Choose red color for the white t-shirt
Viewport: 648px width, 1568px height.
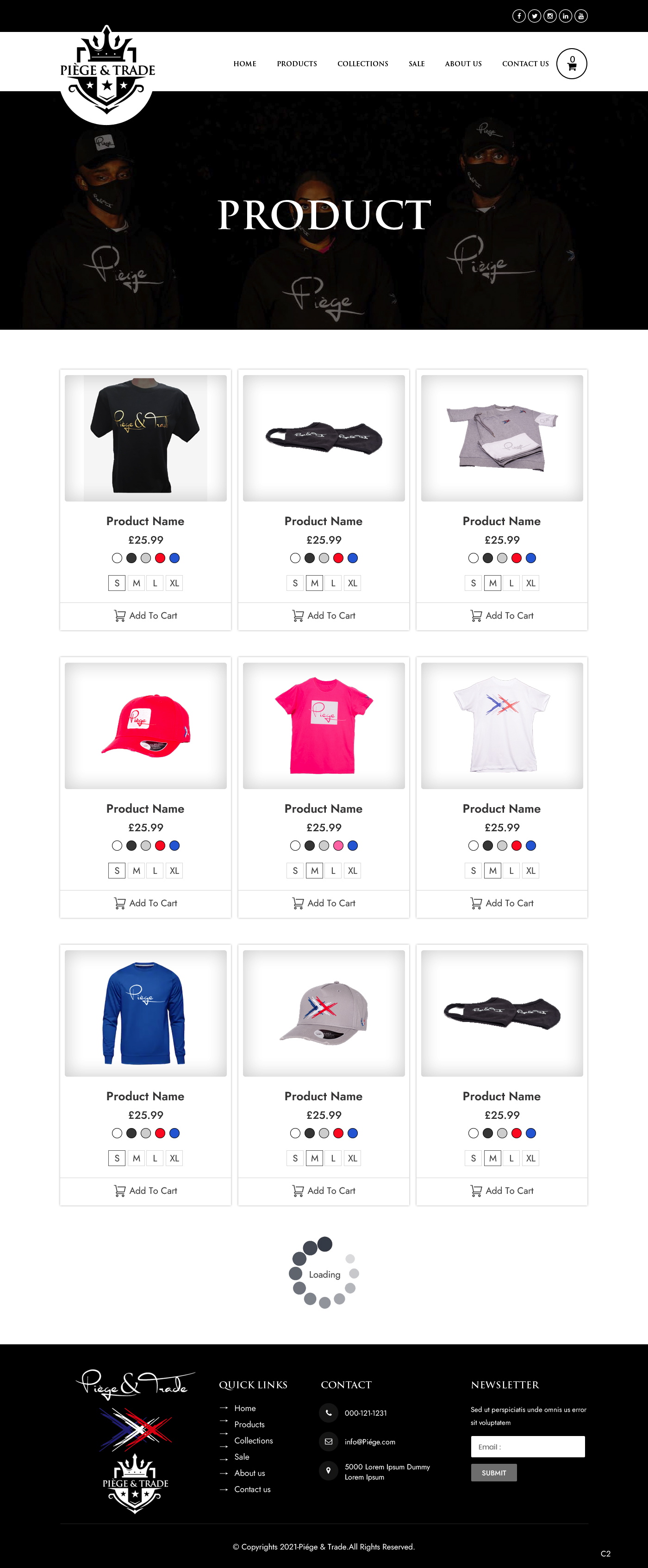[x=516, y=846]
